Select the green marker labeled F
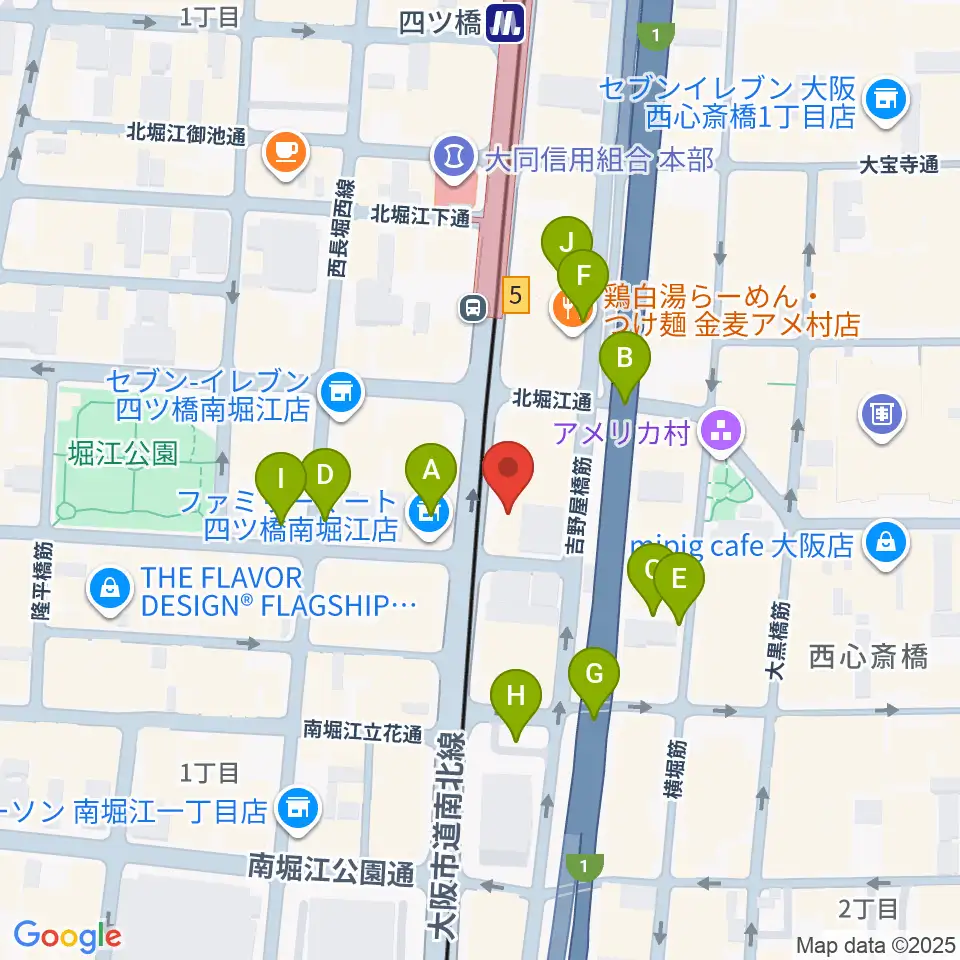This screenshot has width=960, height=960. [x=583, y=277]
